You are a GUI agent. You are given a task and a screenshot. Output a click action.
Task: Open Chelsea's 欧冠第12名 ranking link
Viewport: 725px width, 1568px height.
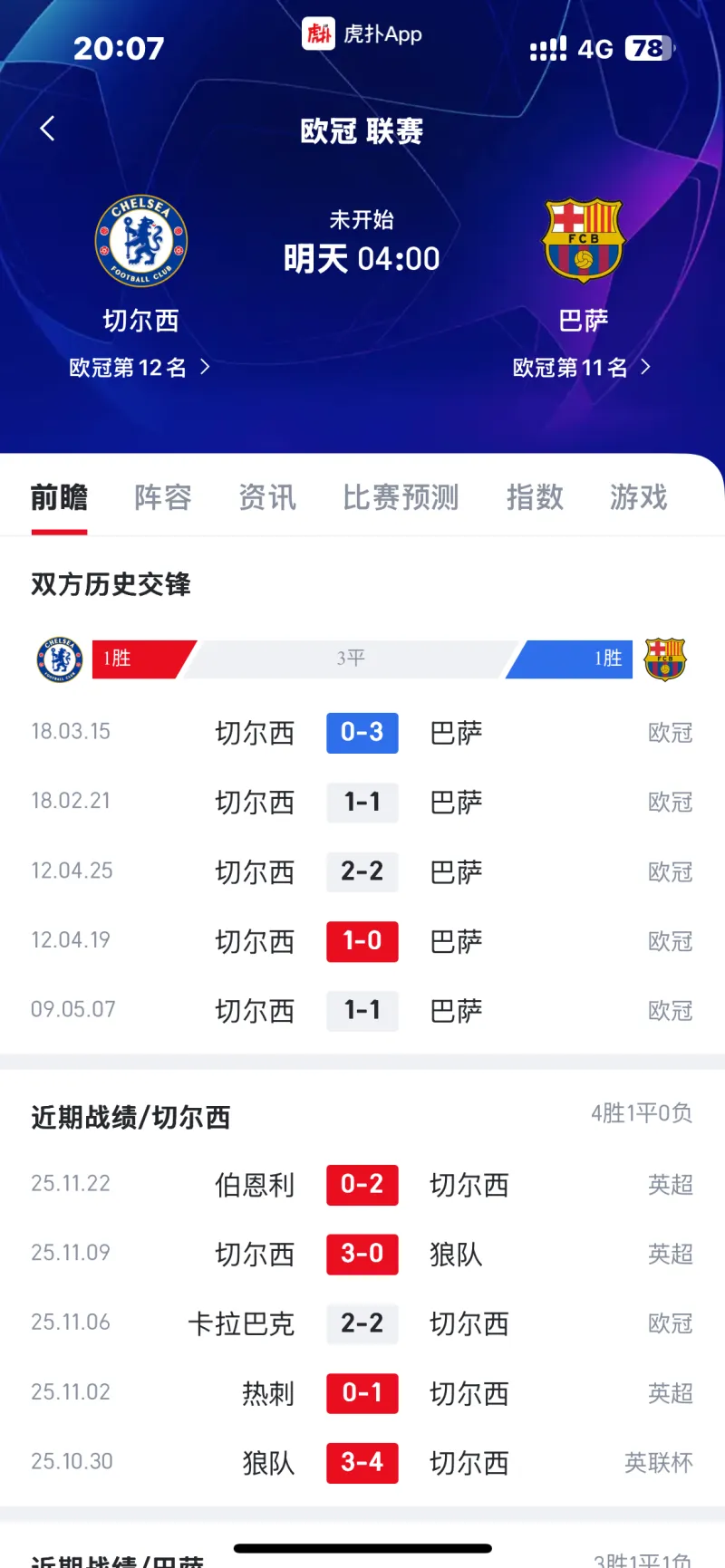coord(140,367)
